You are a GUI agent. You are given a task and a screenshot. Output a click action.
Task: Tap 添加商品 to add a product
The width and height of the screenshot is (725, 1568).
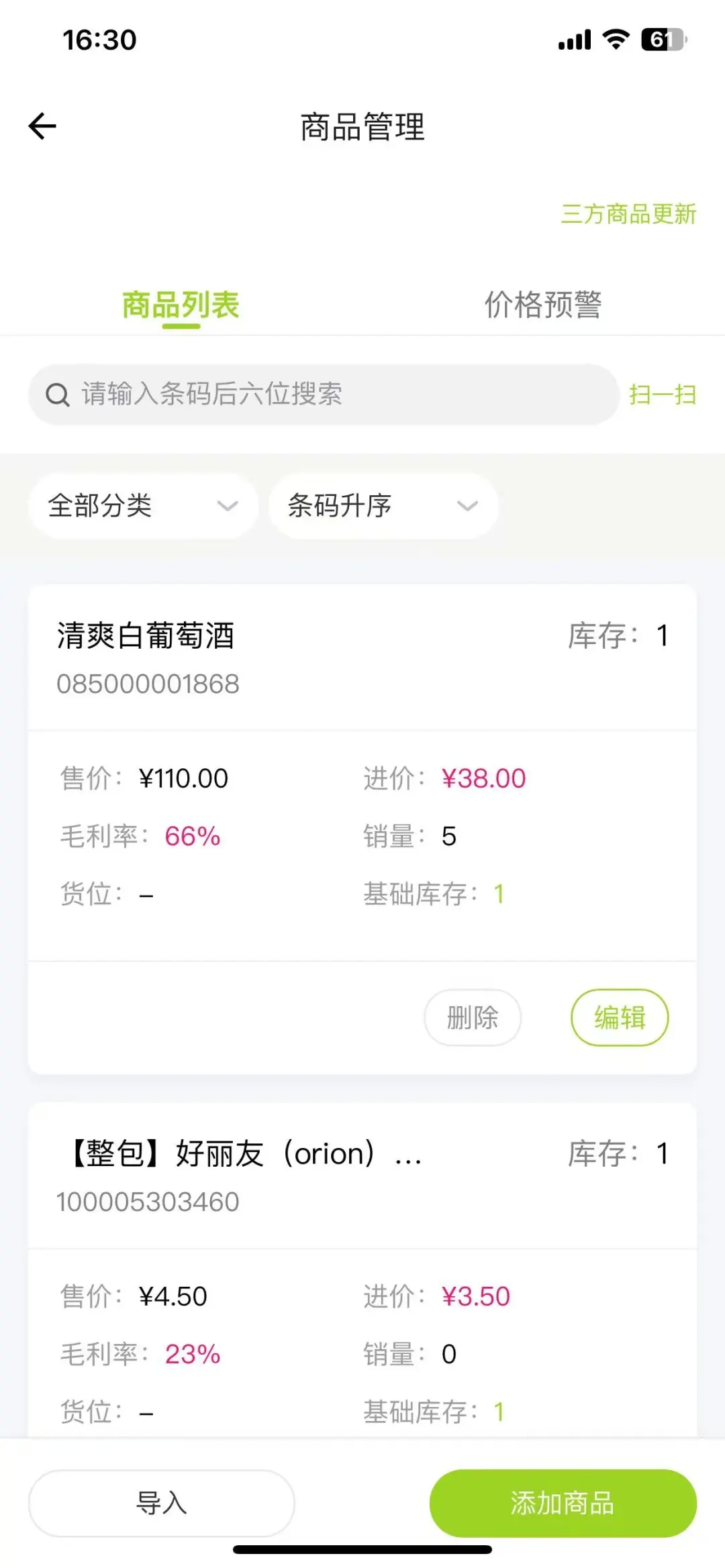pyautogui.click(x=563, y=1503)
